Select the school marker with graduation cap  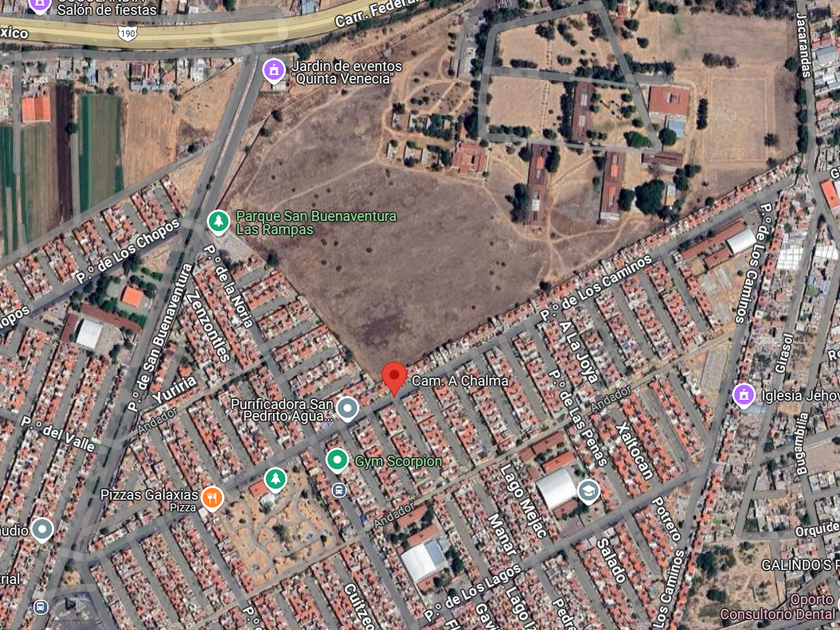[x=588, y=490]
